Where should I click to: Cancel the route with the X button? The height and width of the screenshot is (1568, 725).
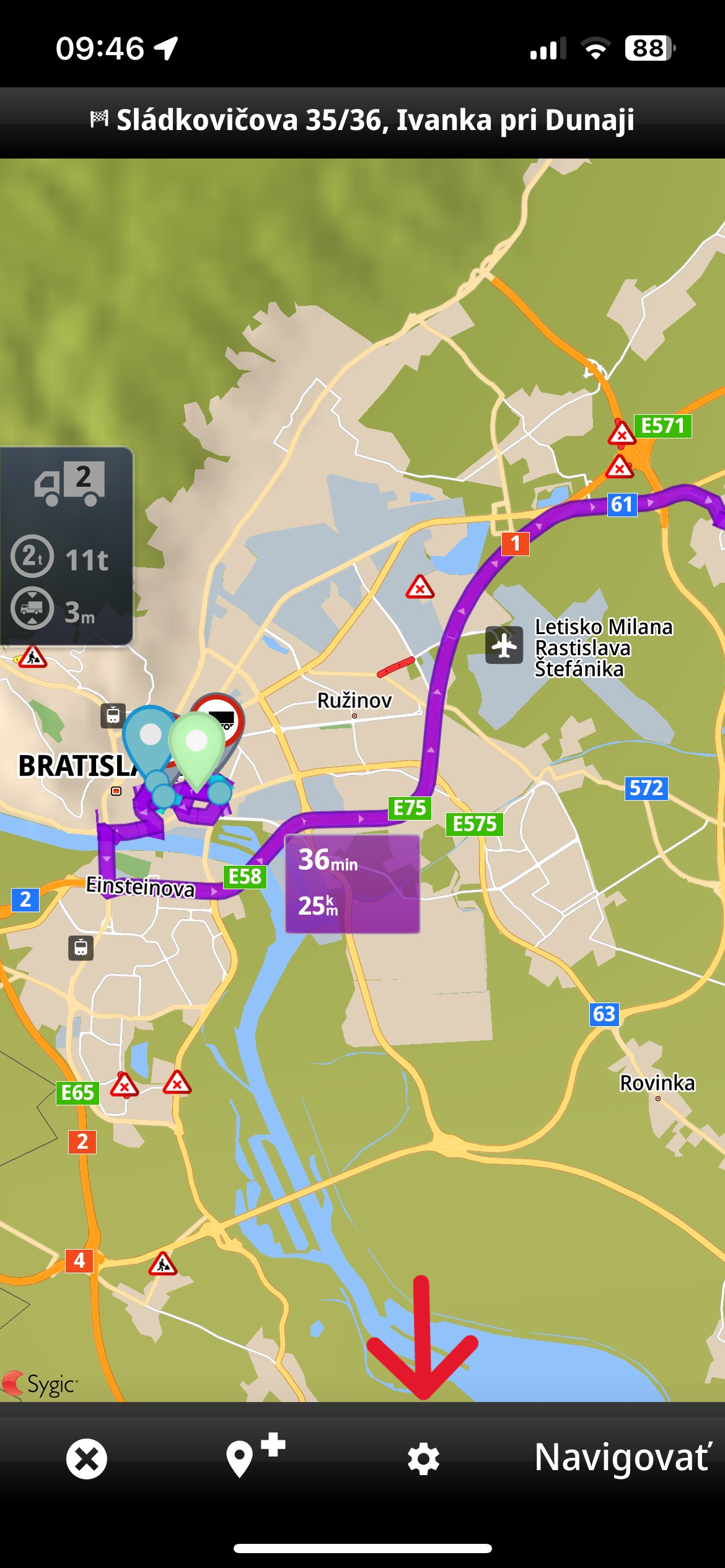click(87, 1458)
